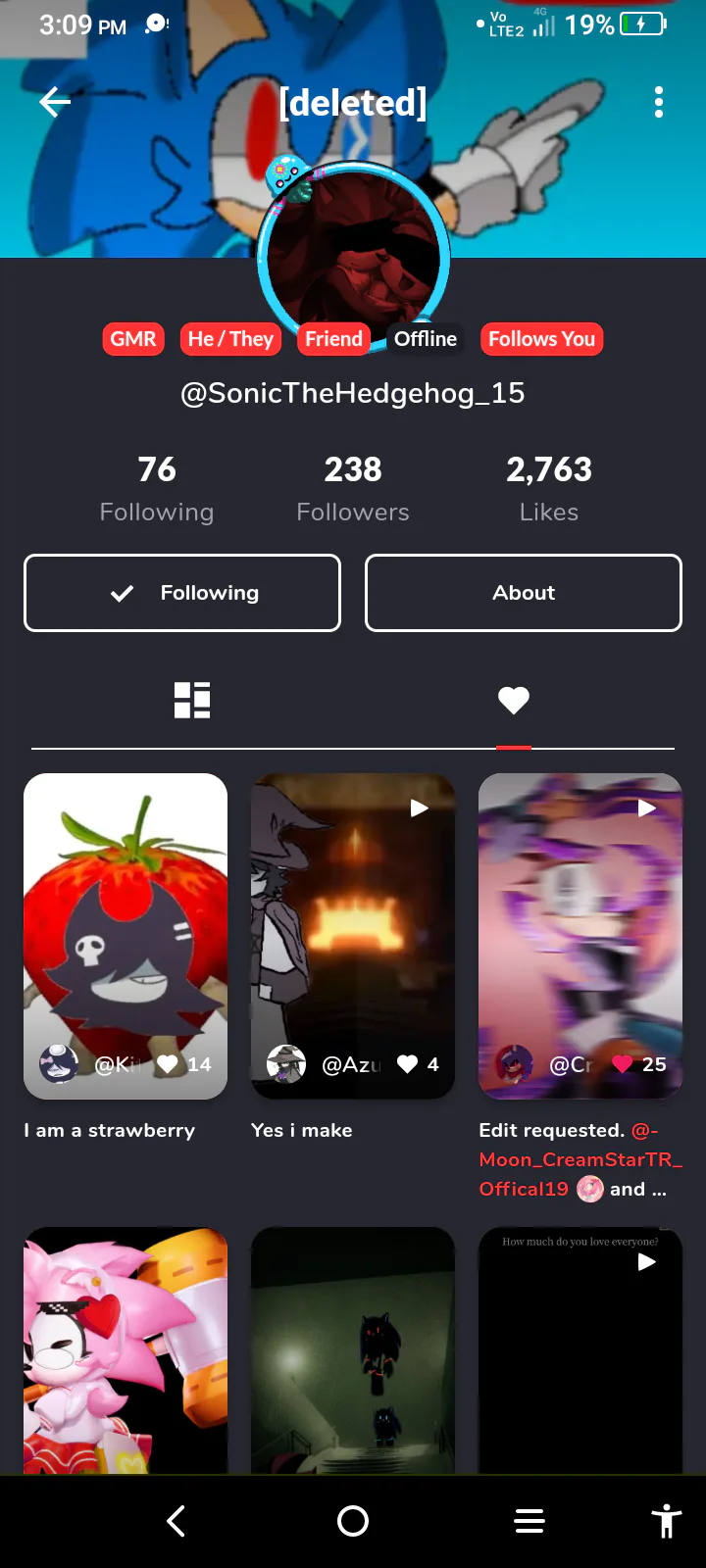Open the pink hedgehog post tile

[x=126, y=1350]
